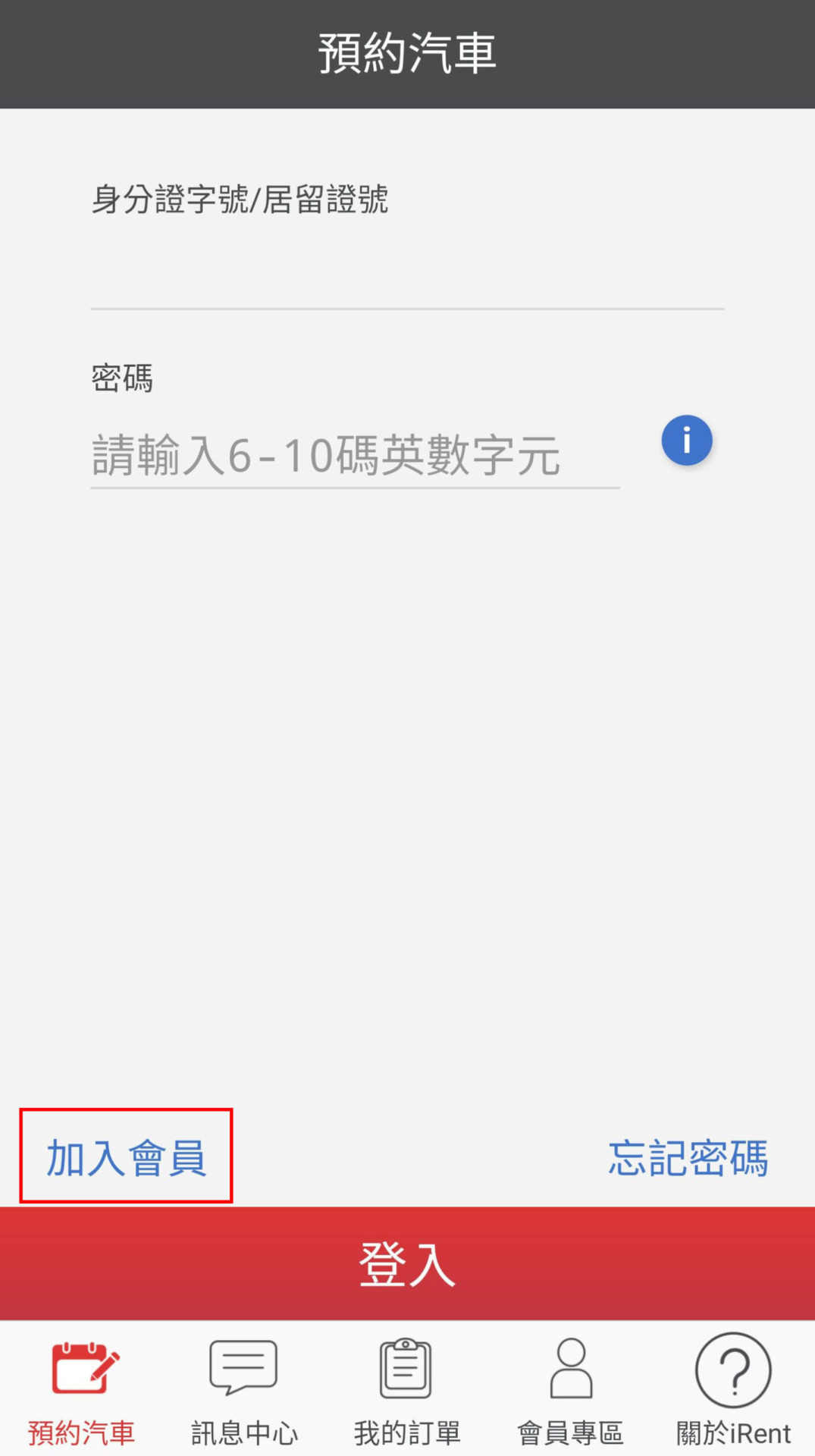Switch to the 訊息中心 tab

click(x=244, y=1390)
